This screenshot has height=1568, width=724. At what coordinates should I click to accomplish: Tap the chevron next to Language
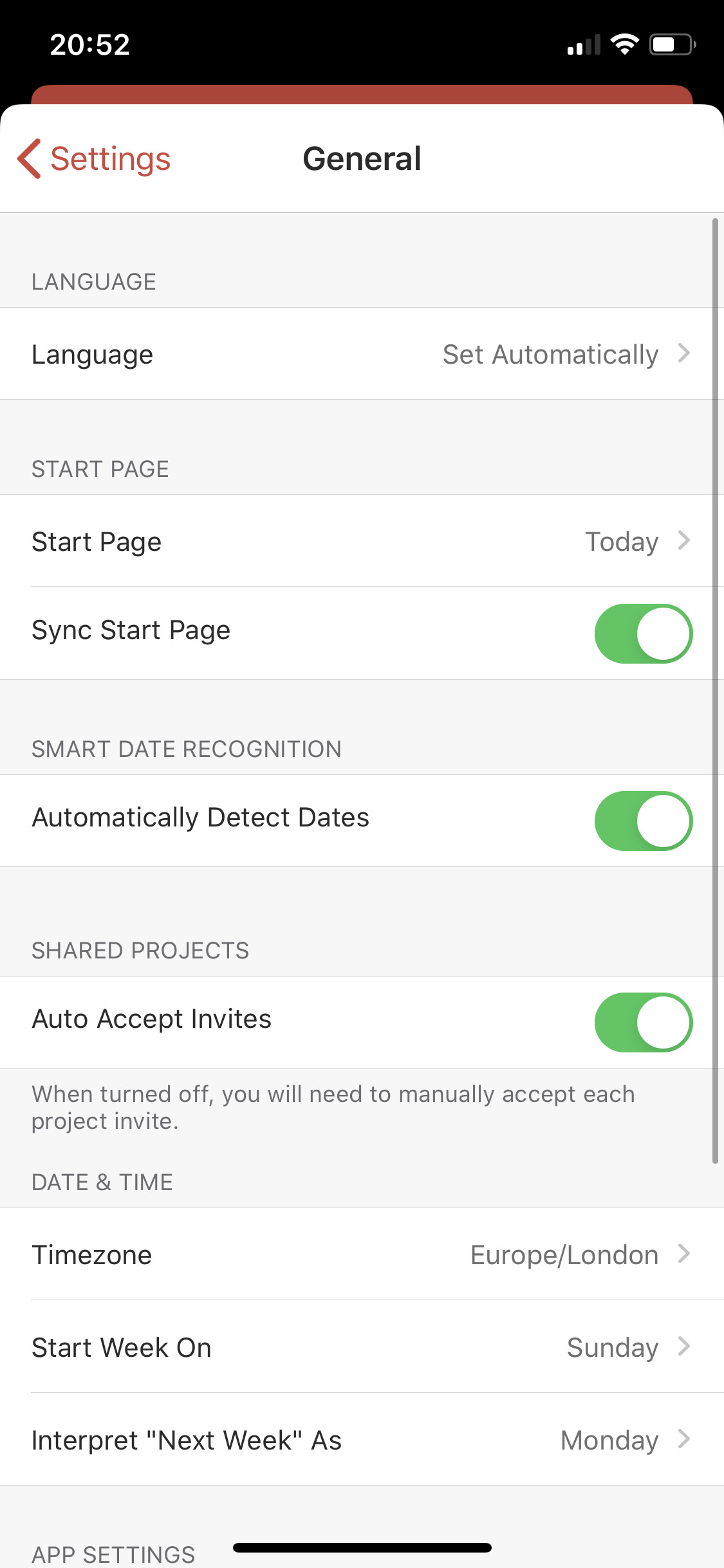click(684, 353)
